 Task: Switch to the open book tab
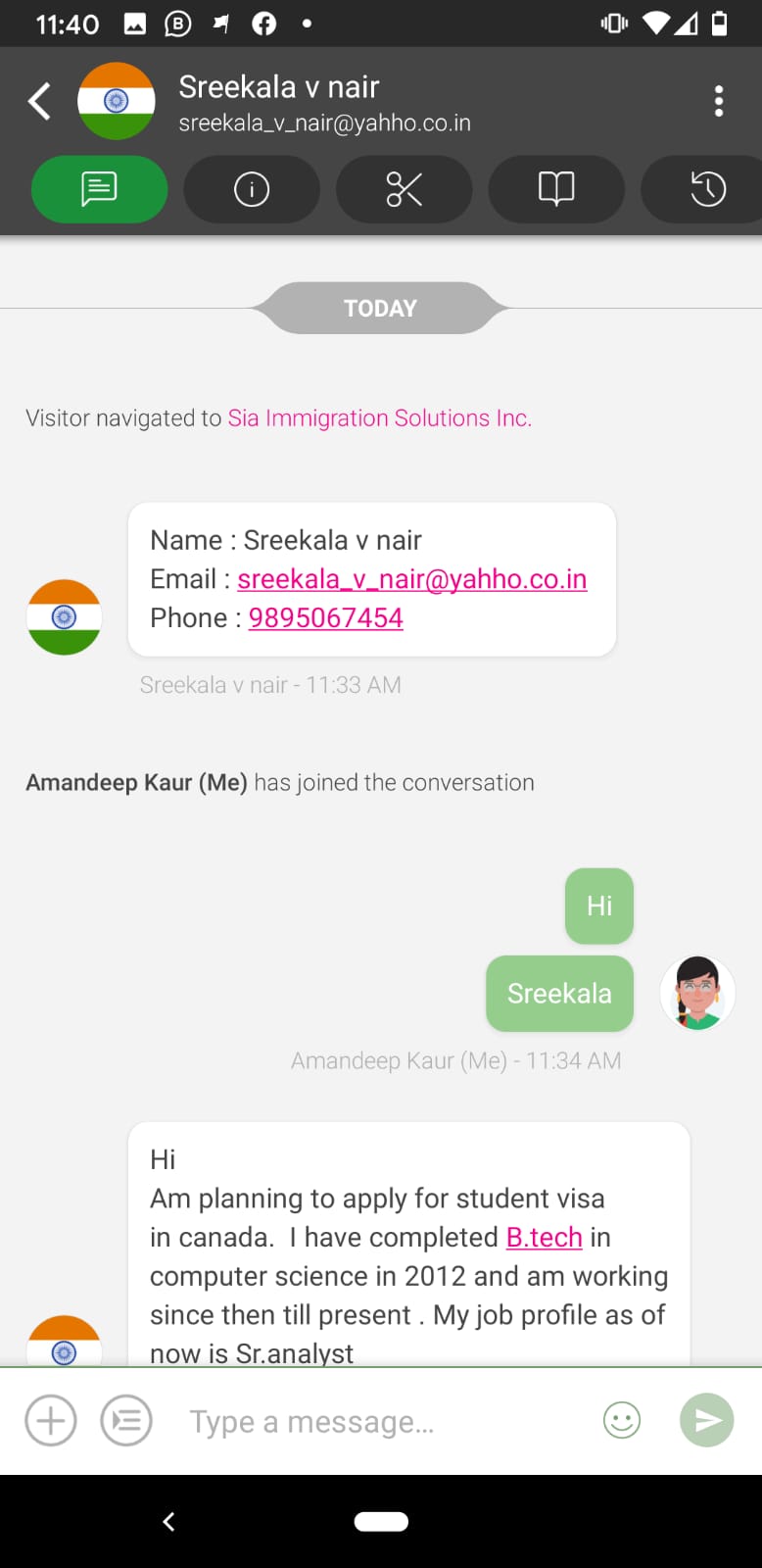click(x=556, y=189)
